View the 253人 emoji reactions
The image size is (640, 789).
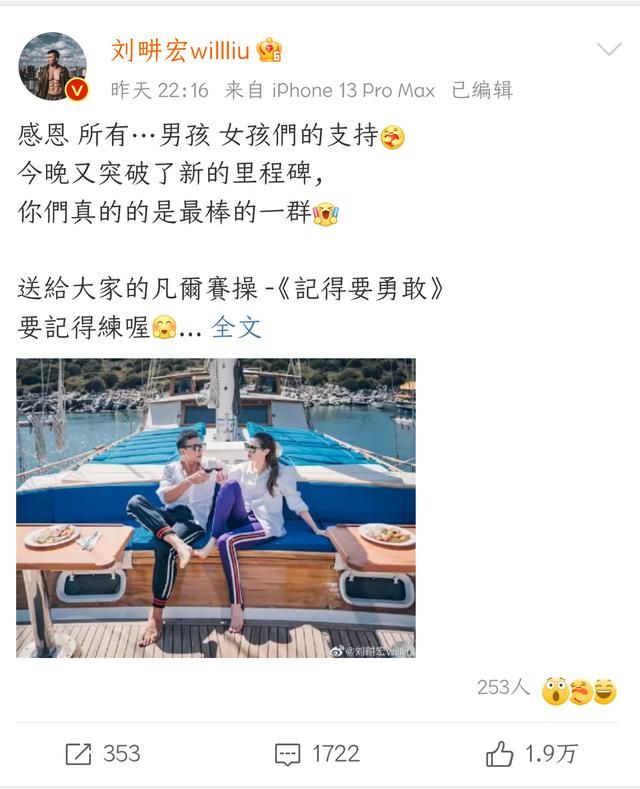pyautogui.click(x=547, y=689)
